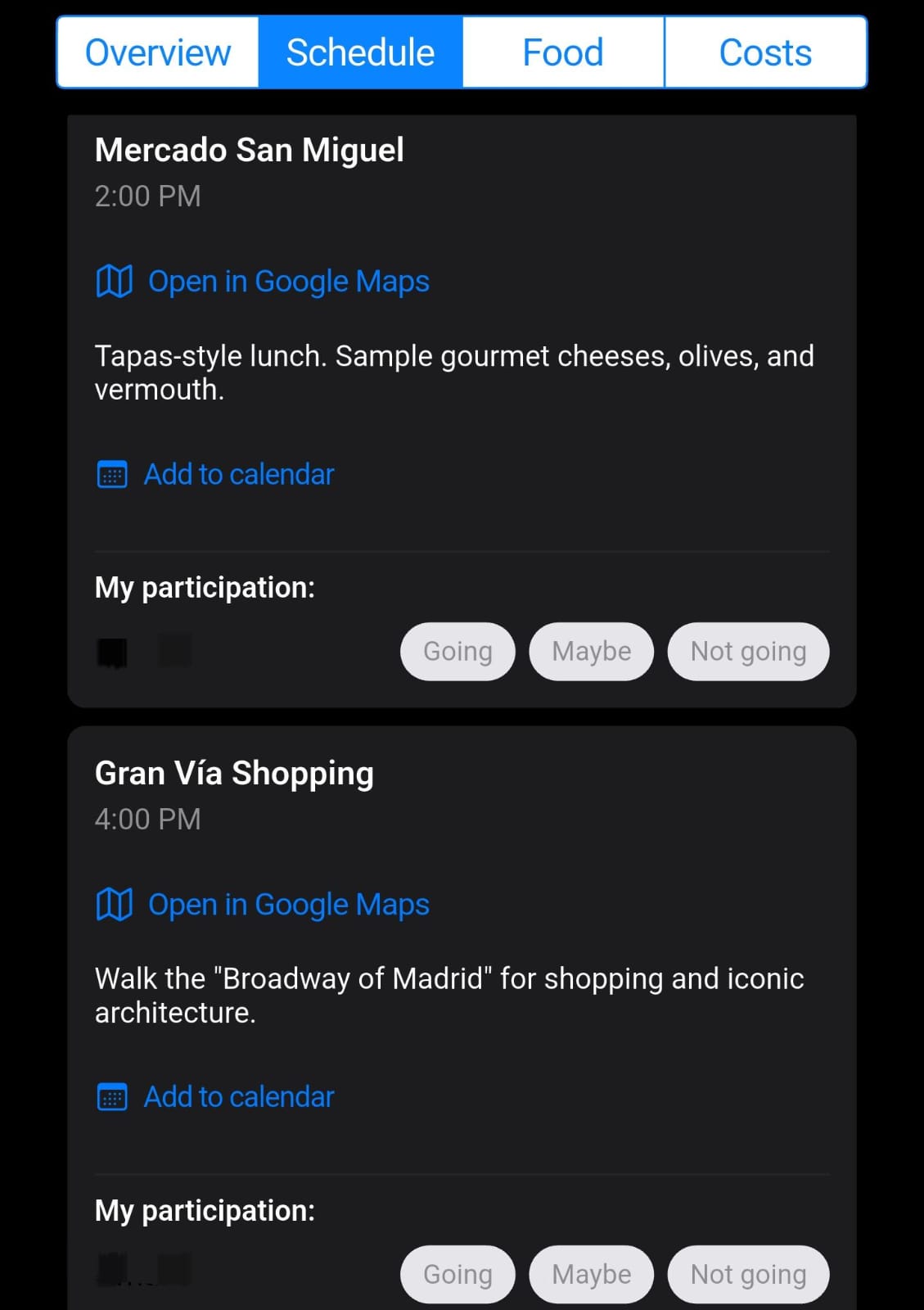Open Google Maps for Mercado San Miguel
Screen dimensions: 924x1310
click(288, 281)
